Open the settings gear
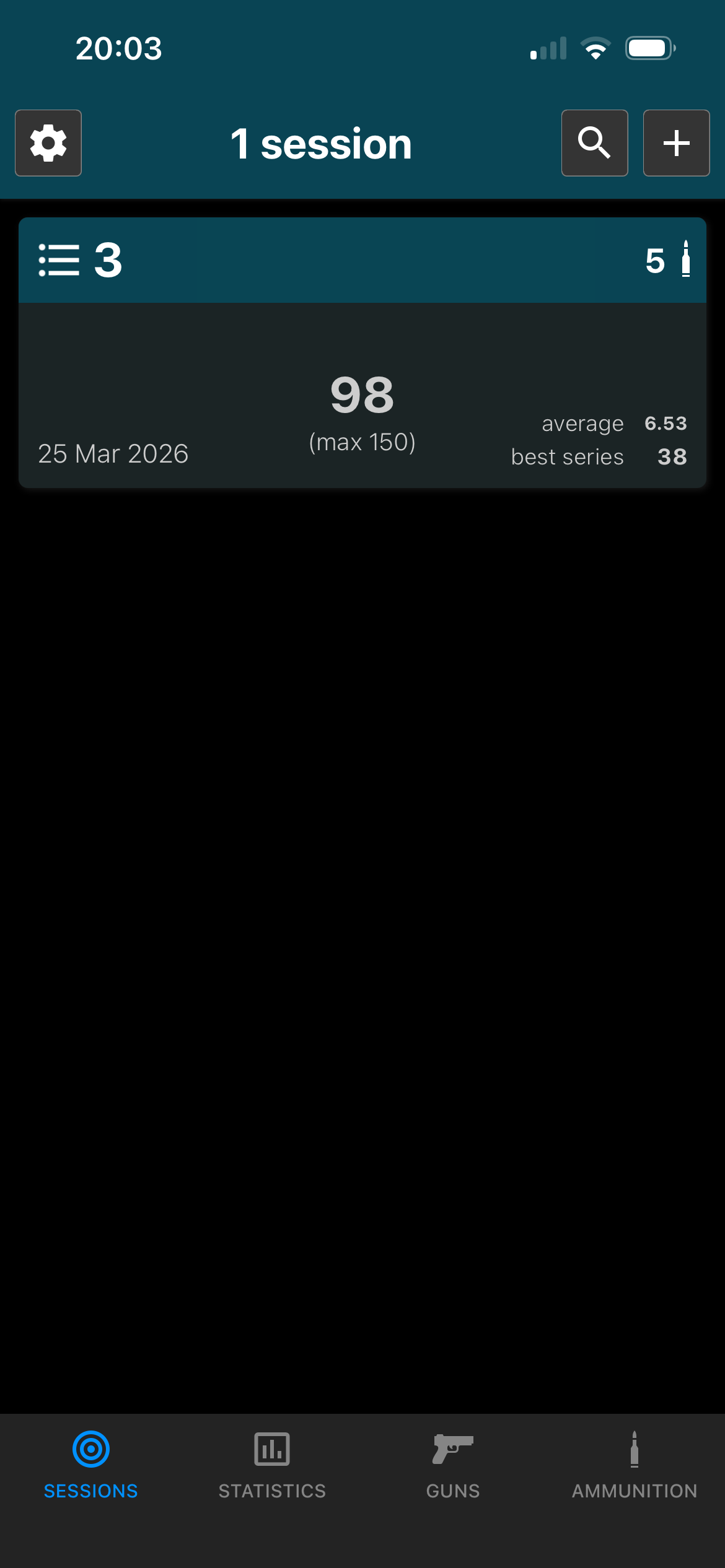 [48, 143]
